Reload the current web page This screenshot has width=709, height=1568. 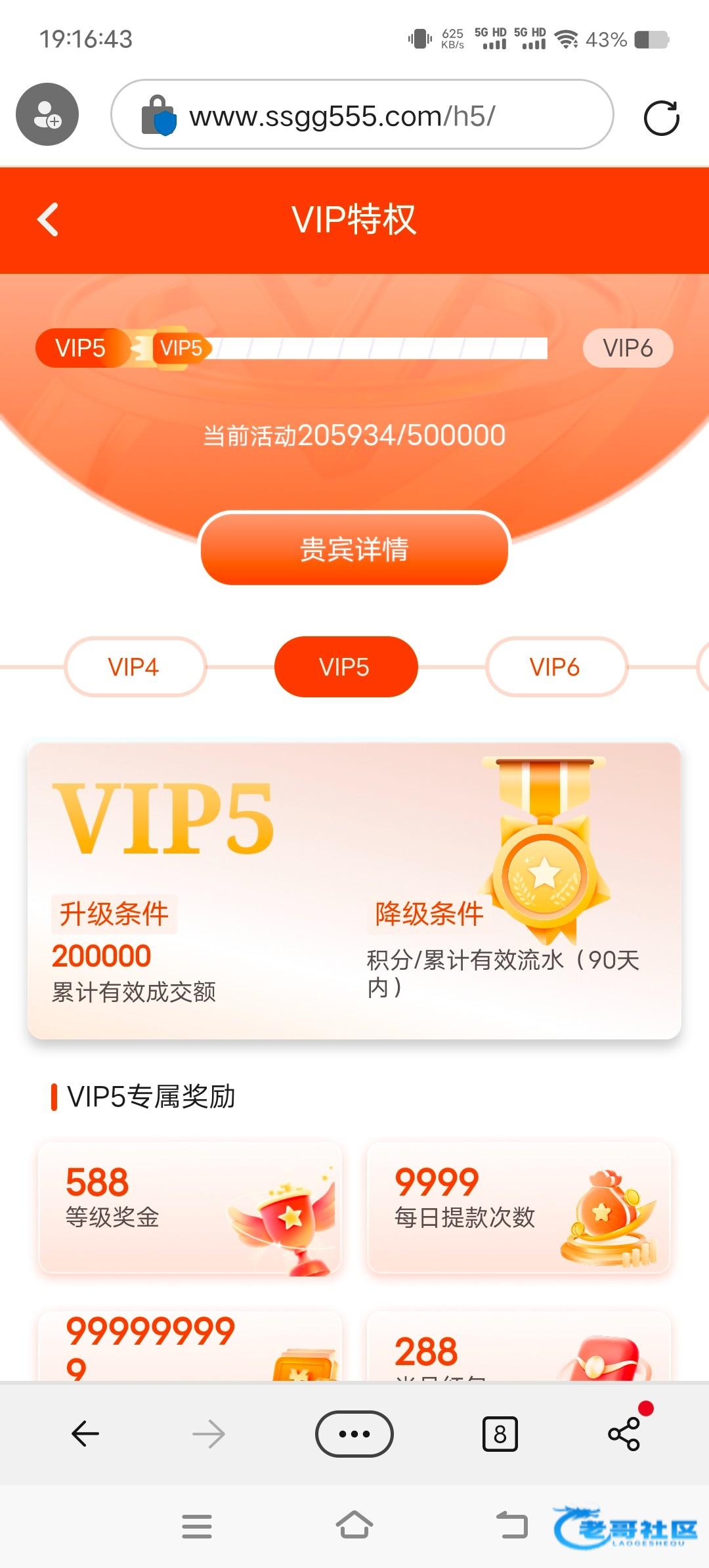(x=661, y=118)
